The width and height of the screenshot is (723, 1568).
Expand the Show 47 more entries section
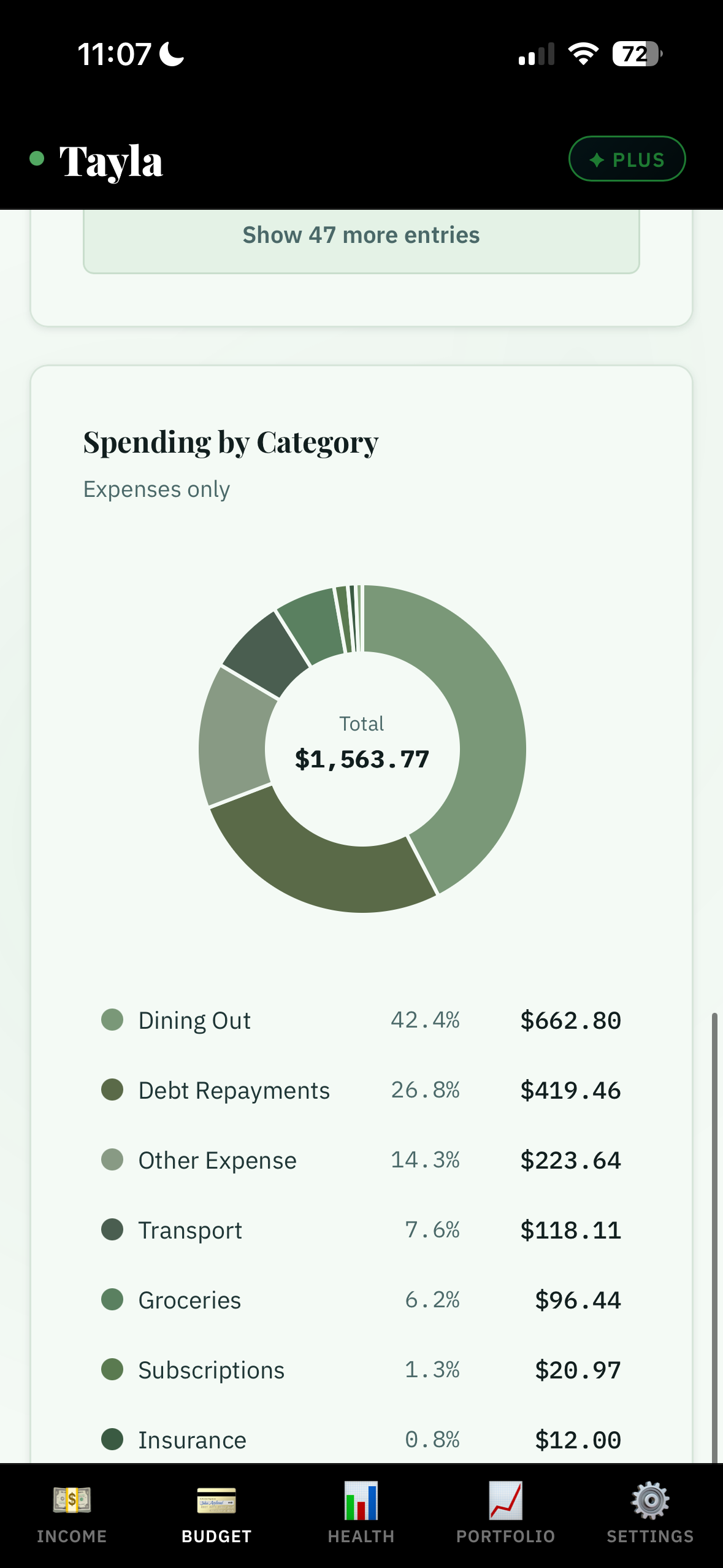(361, 234)
